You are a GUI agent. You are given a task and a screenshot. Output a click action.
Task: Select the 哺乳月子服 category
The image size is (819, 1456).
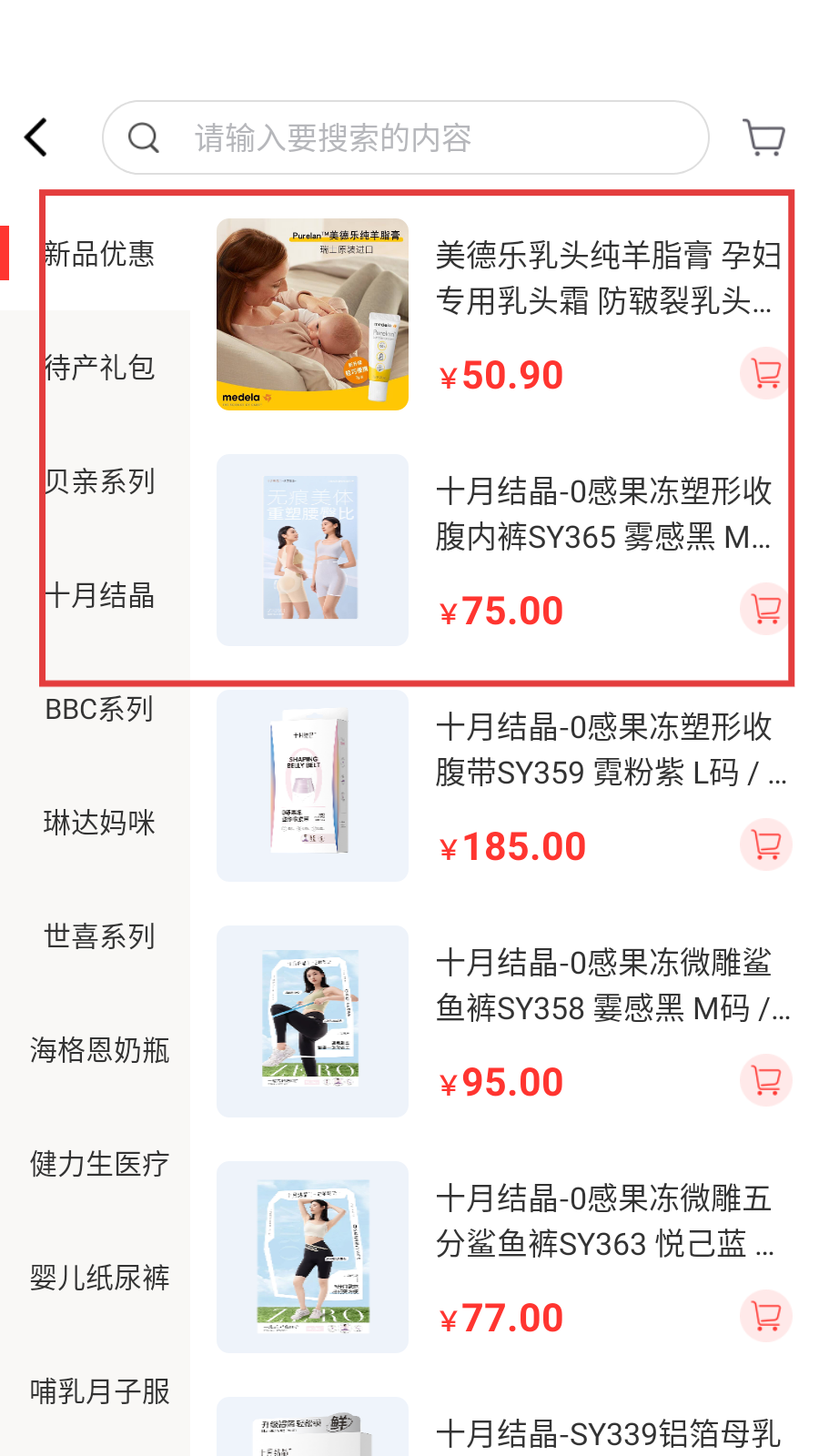pos(98,1391)
